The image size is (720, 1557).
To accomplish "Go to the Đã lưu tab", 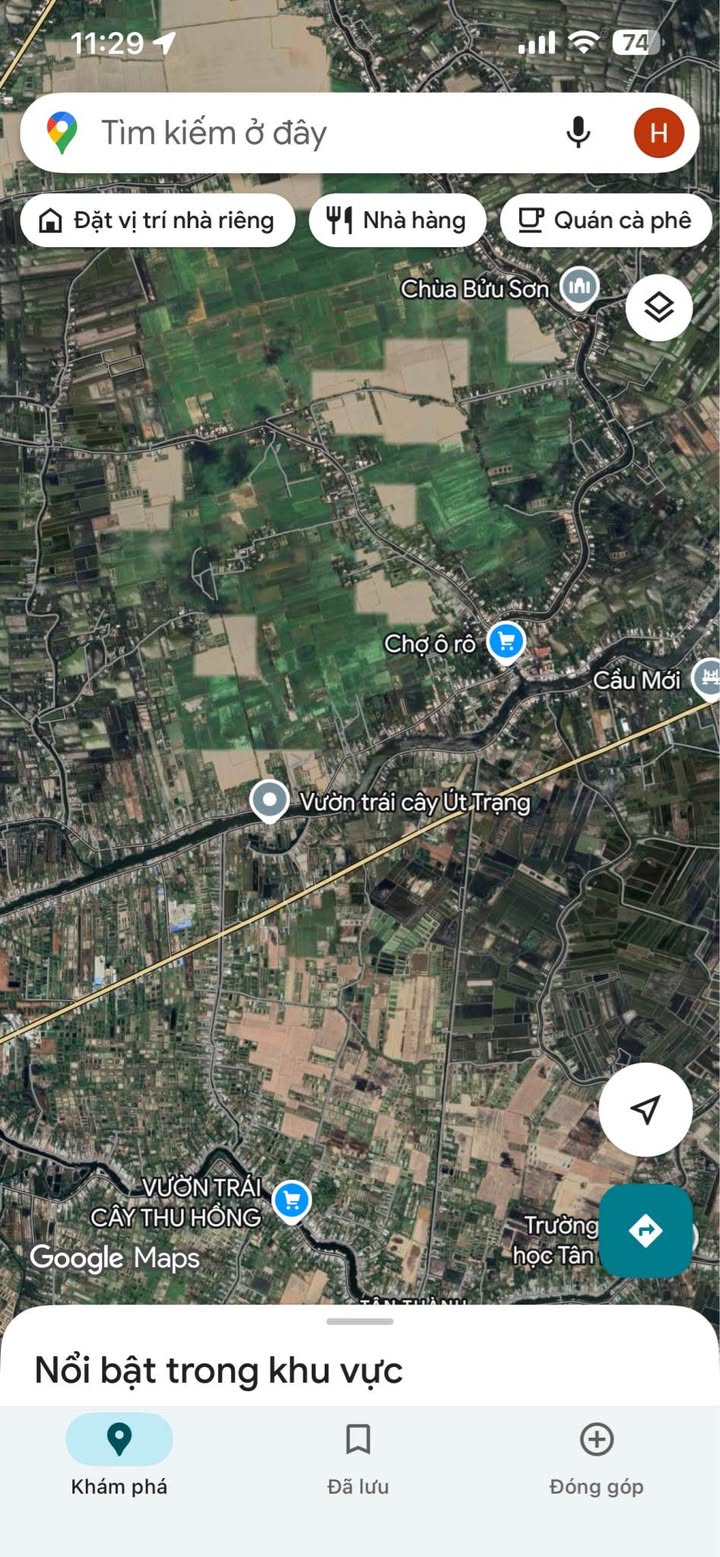I will coord(358,1459).
